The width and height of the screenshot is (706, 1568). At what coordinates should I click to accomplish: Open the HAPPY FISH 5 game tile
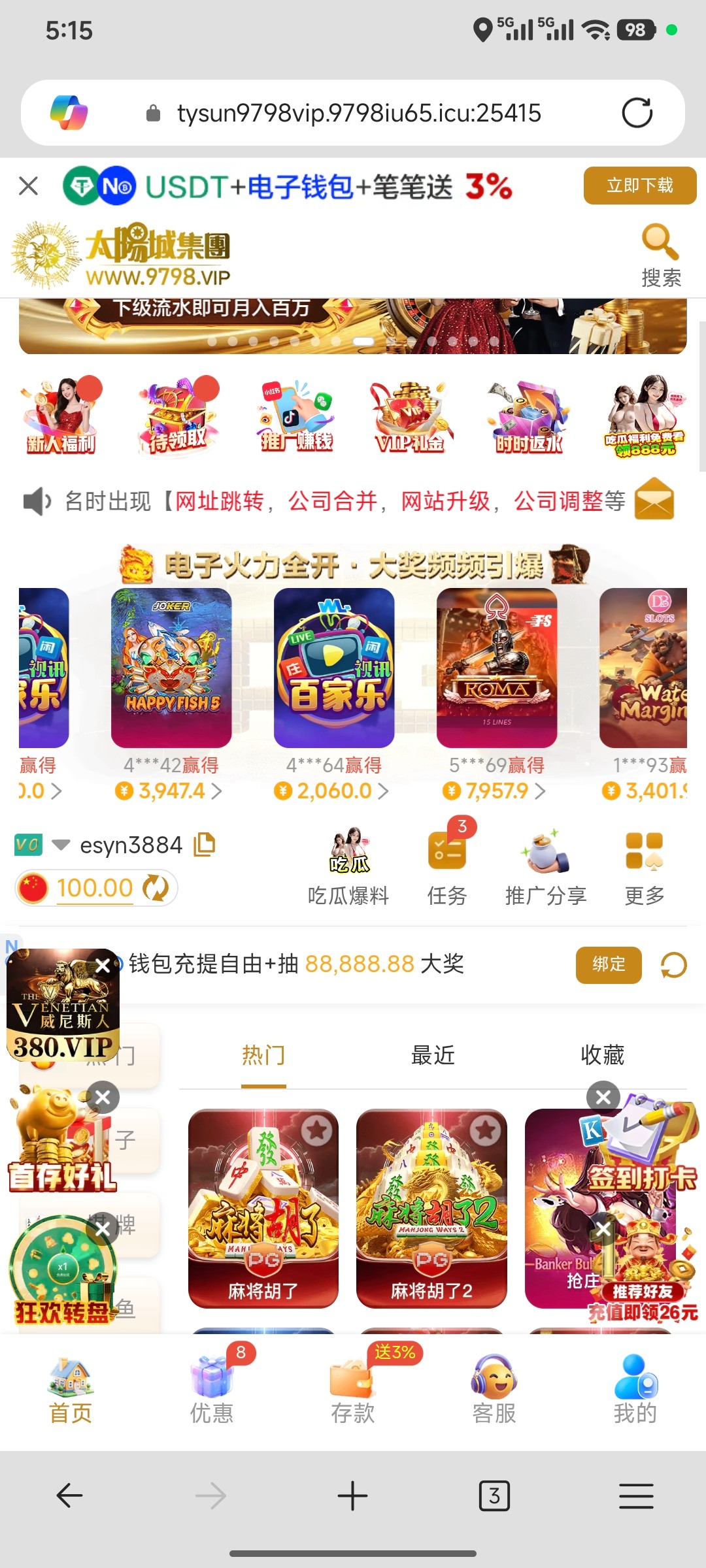tap(171, 668)
